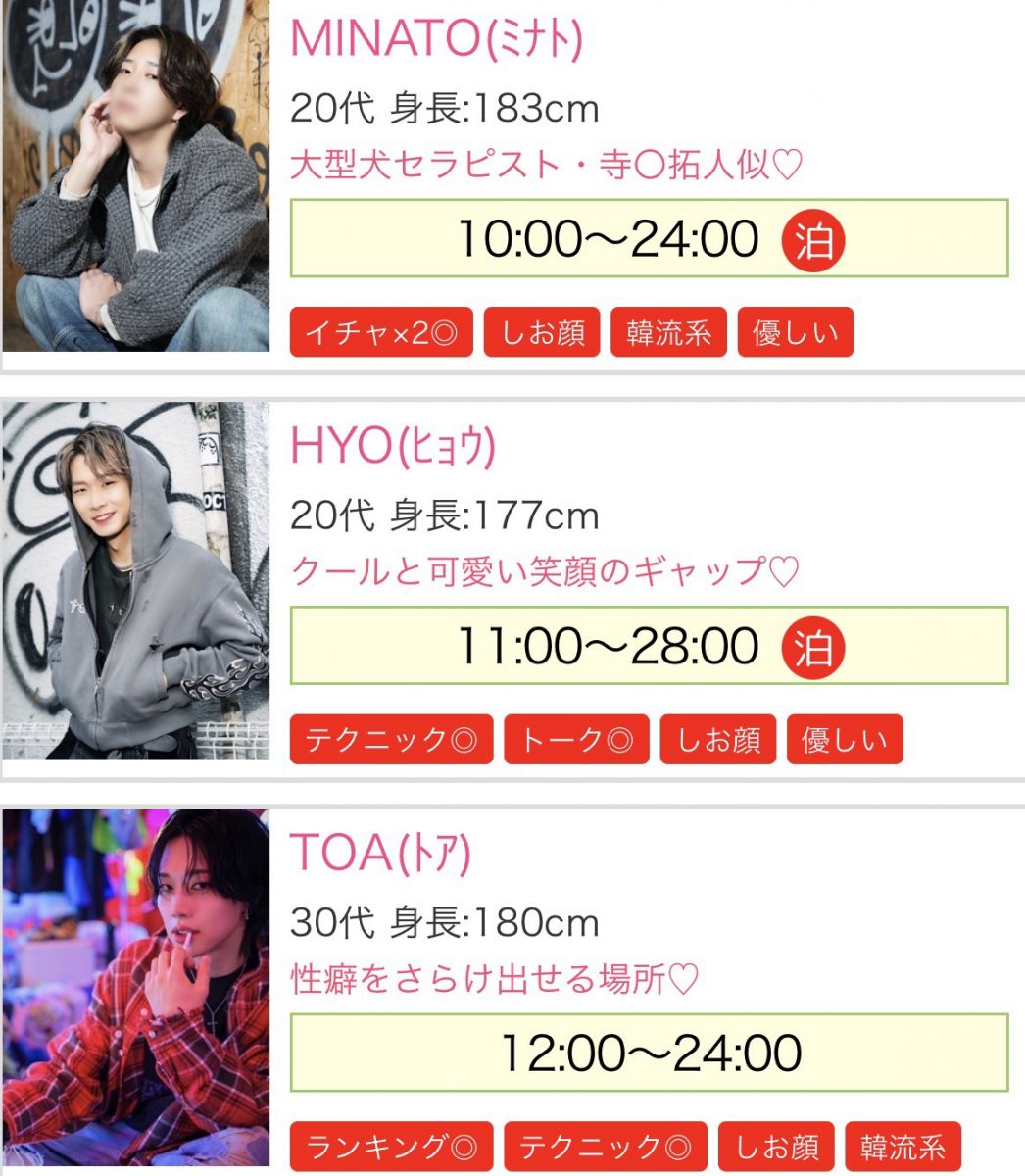The image size is (1025, 1176).
Task: Open TOA's profile photo
Action: [135, 988]
